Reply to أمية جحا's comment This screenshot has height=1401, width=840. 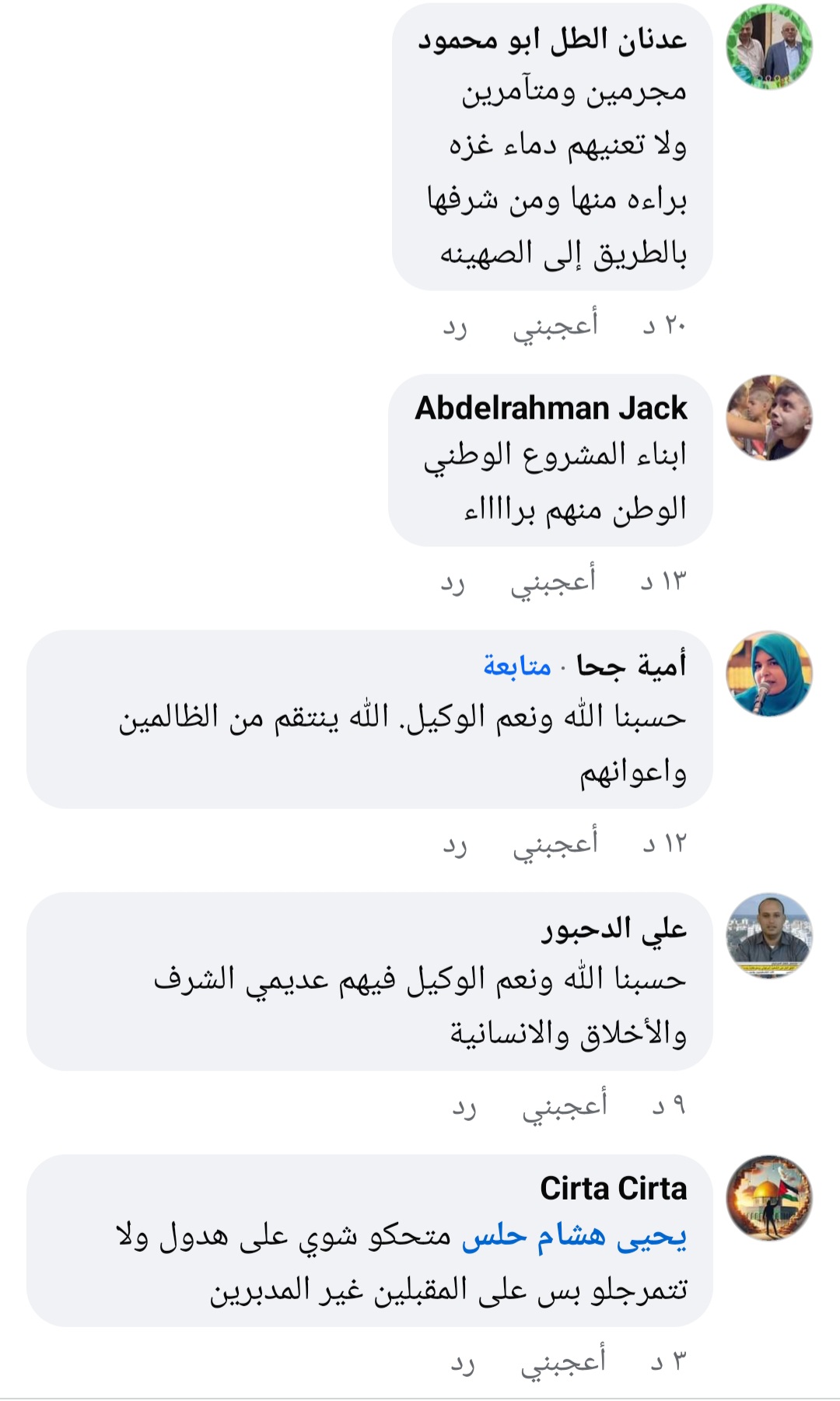pyautogui.click(x=455, y=844)
